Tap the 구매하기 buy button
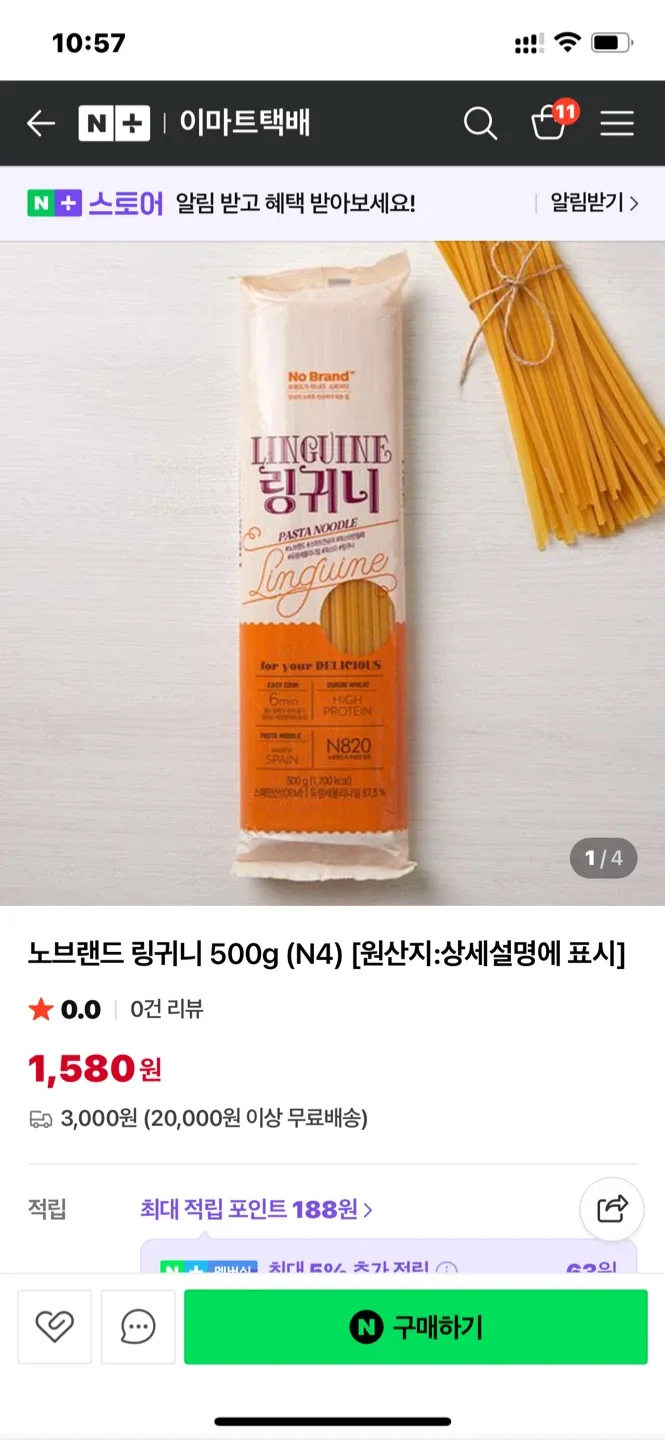This screenshot has height=1440, width=665. [x=416, y=1327]
